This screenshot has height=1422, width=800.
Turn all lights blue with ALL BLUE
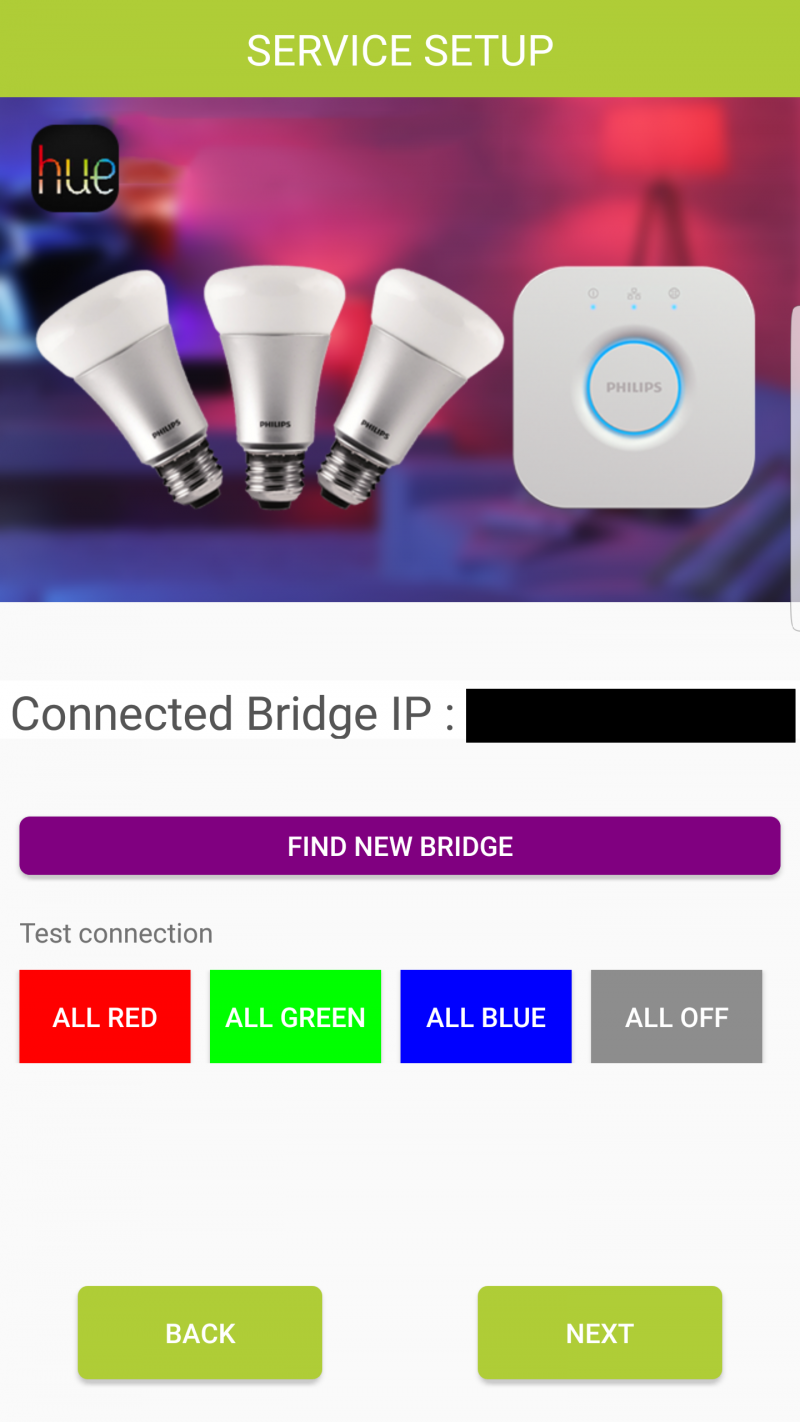486,1016
